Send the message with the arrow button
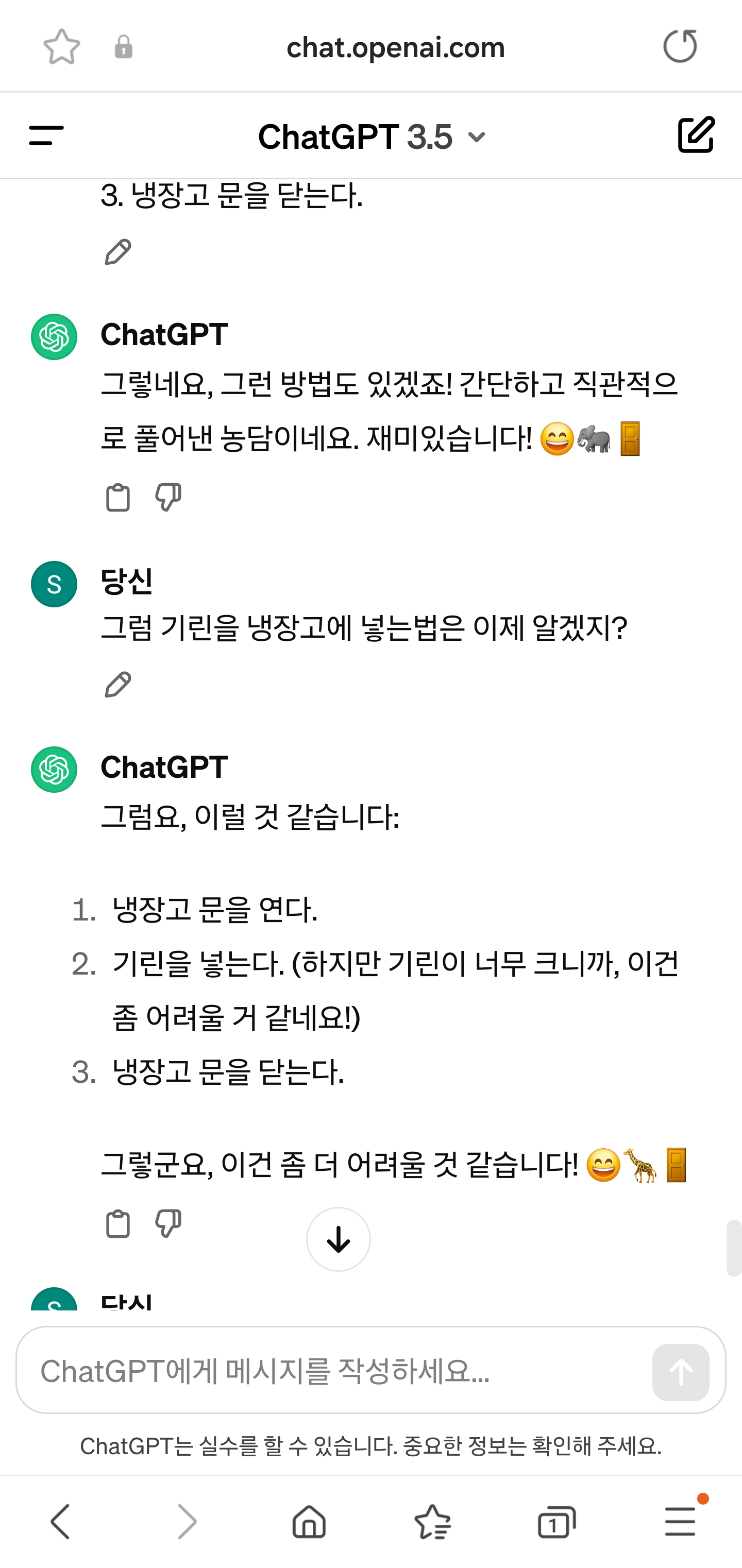The width and height of the screenshot is (742, 1568). point(681,1372)
